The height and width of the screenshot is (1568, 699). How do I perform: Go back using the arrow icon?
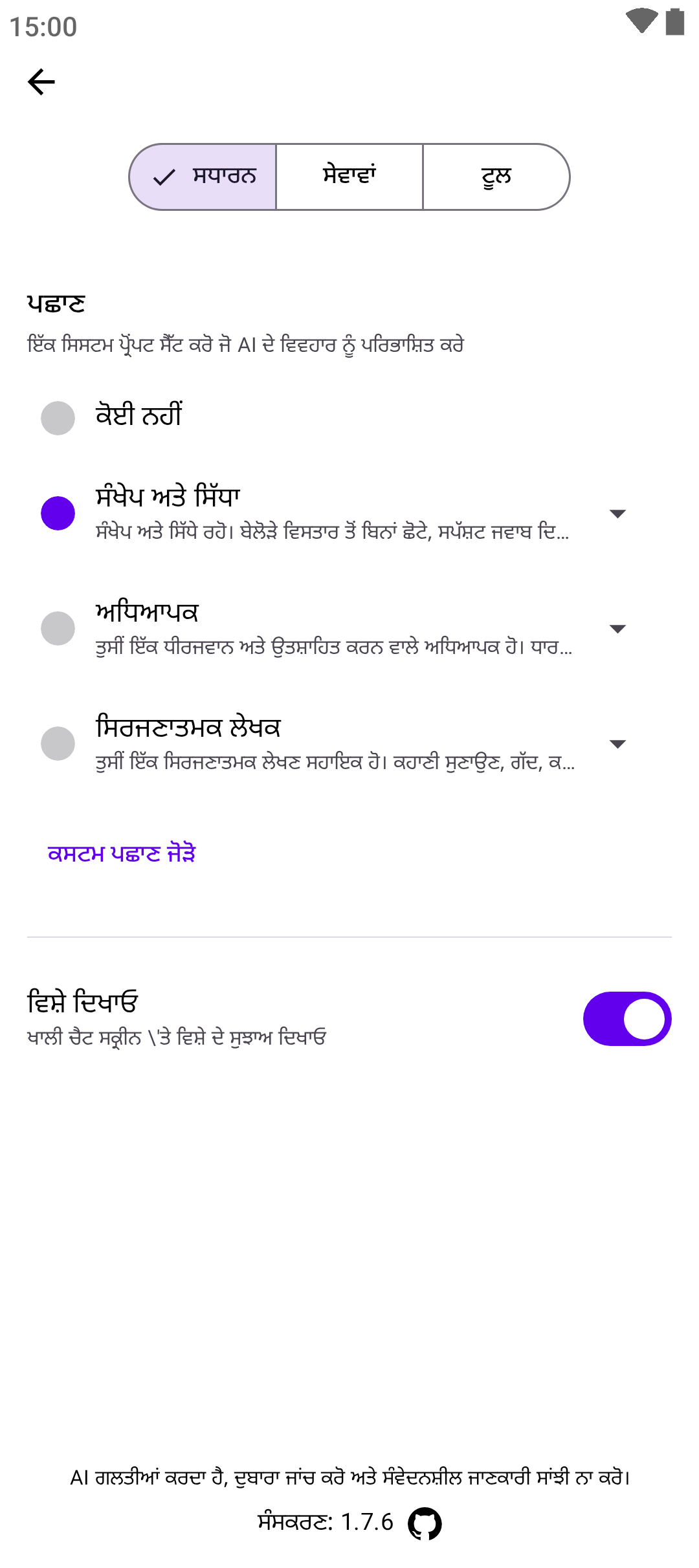(x=41, y=82)
